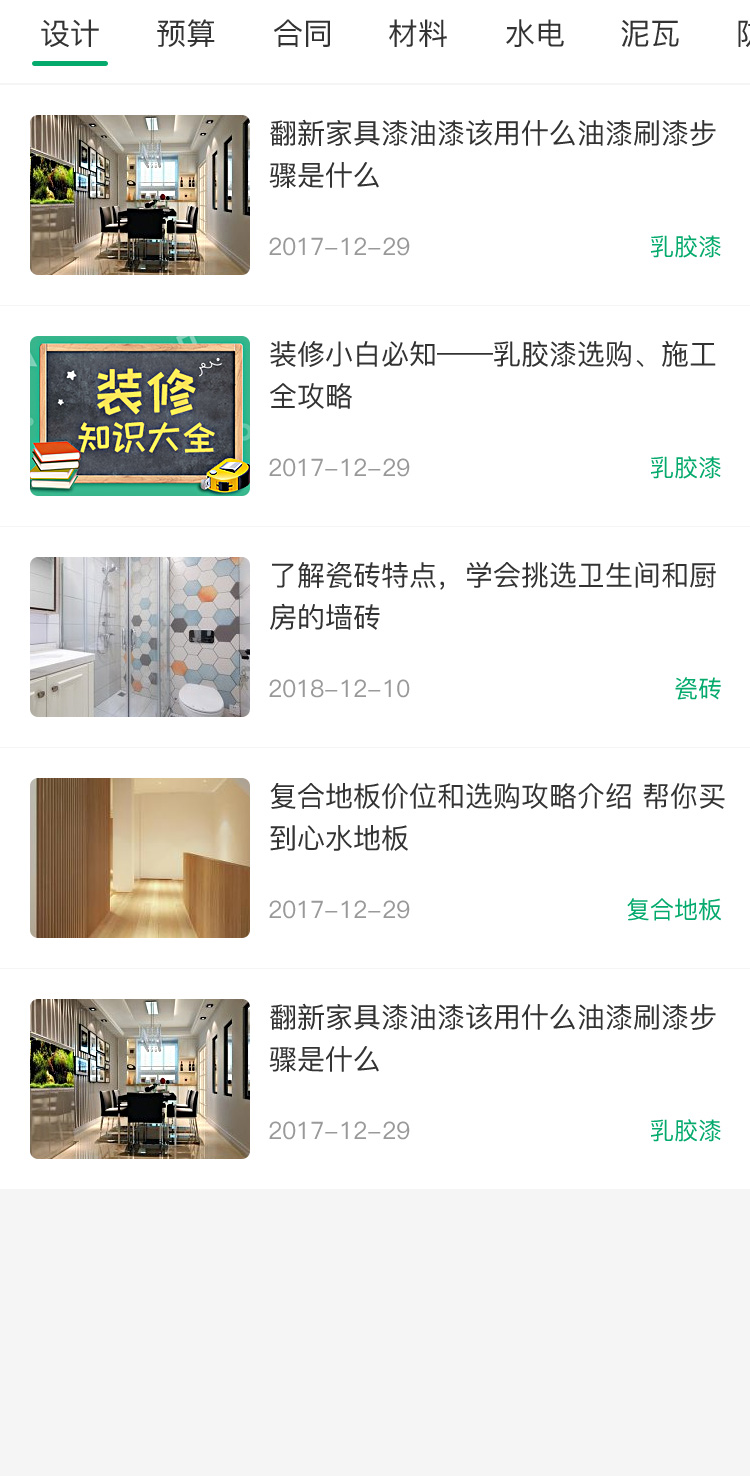Tap the 乳胶漆 tag on 装修小白必知 article

pos(686,468)
